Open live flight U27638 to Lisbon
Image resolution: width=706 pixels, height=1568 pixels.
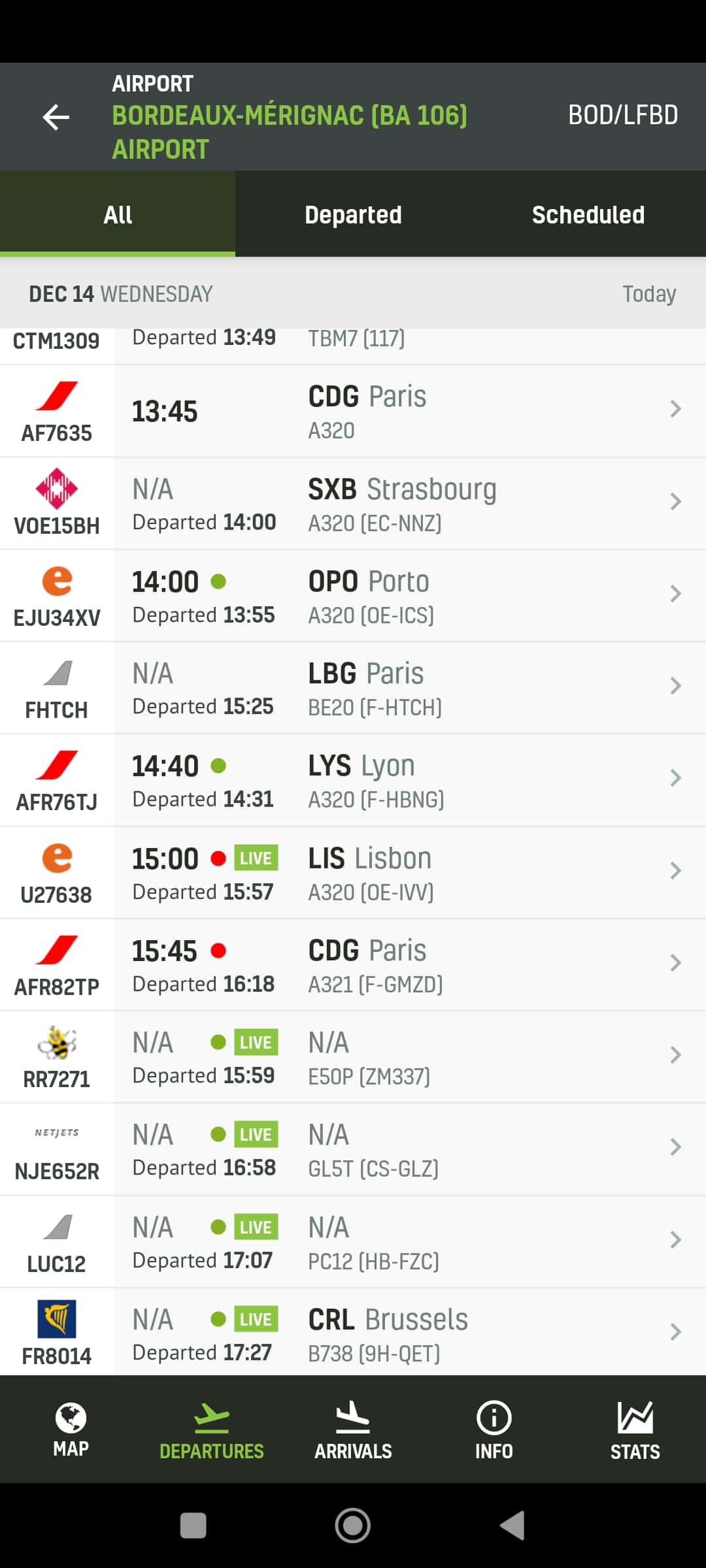tap(353, 873)
